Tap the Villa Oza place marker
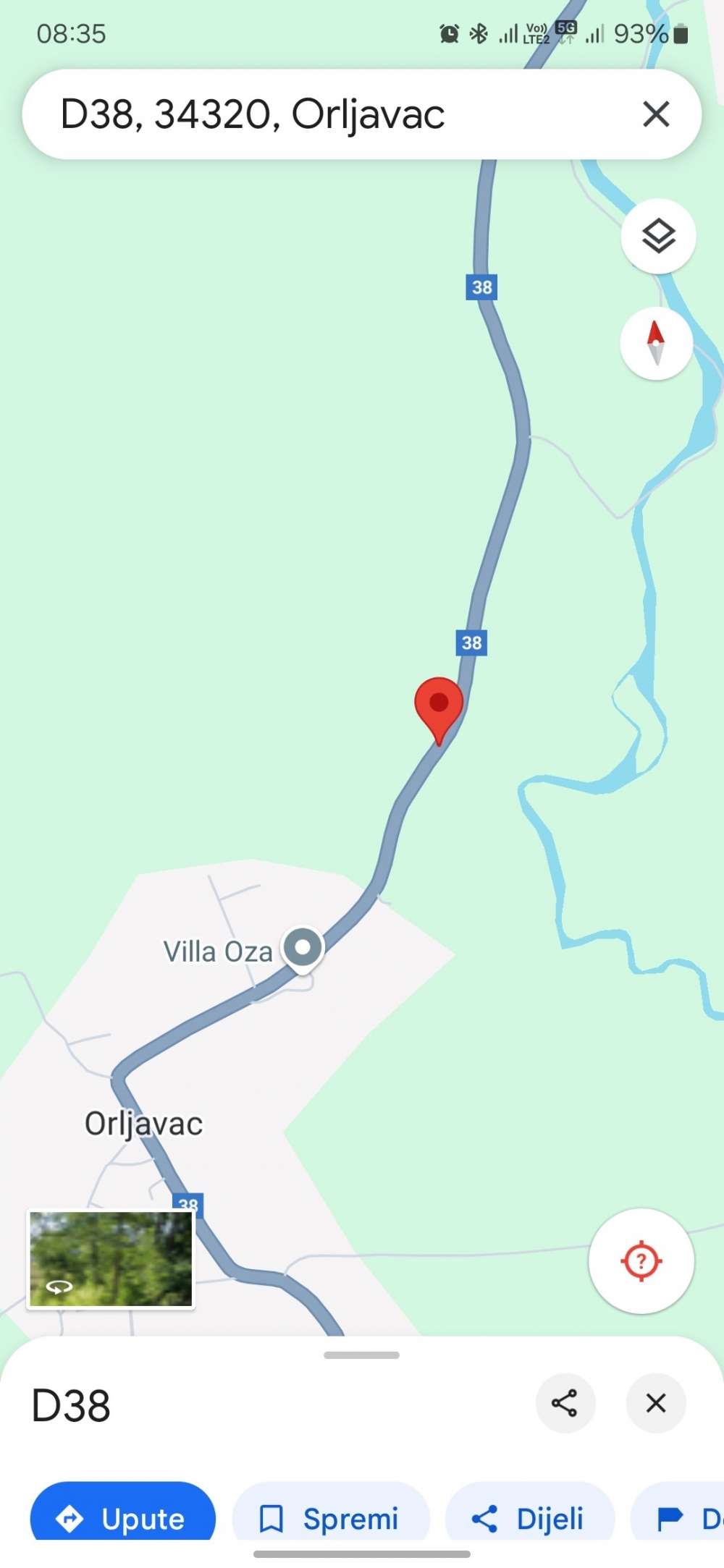Viewport: 724px width, 1568px height. [x=303, y=947]
